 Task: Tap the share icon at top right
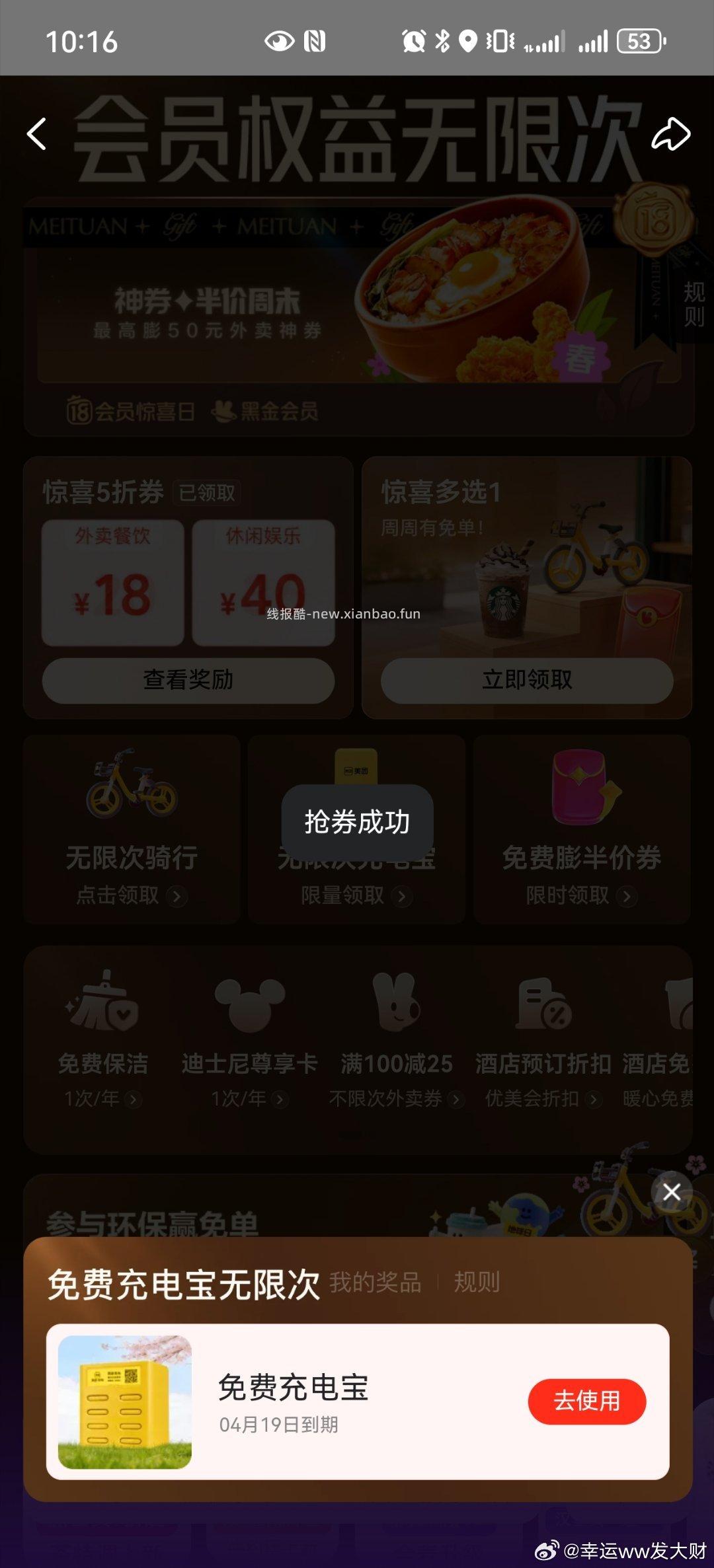pyautogui.click(x=670, y=134)
